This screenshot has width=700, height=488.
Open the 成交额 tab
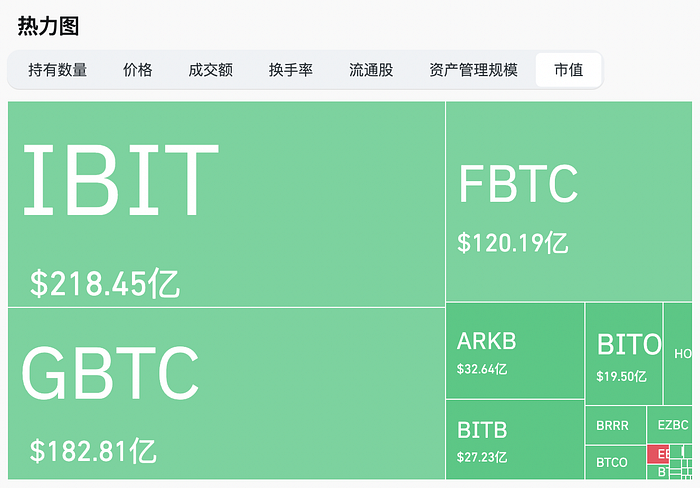point(210,70)
